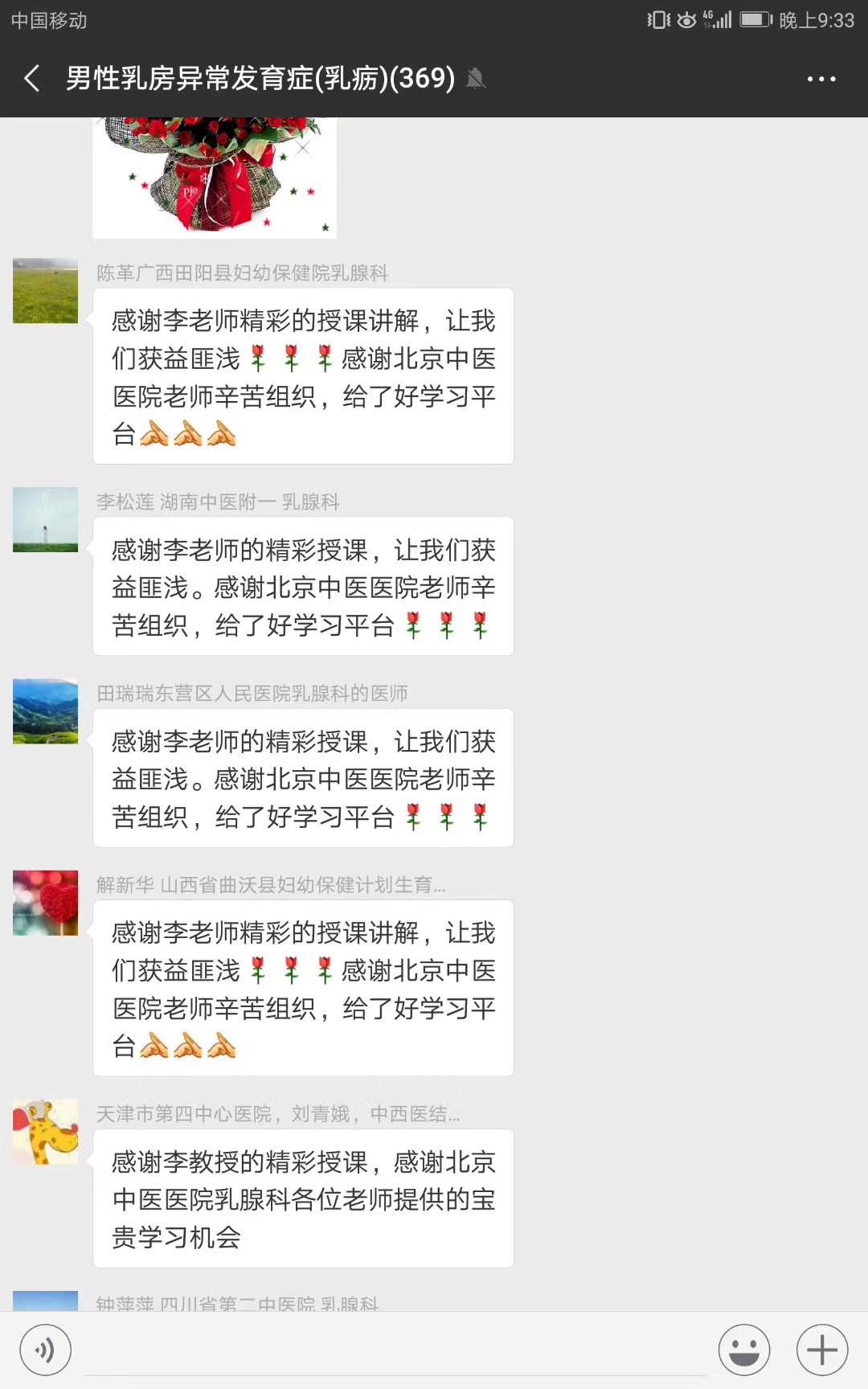Open the plus attachment menu
Viewport: 868px width, 1389px height.
[822, 1350]
